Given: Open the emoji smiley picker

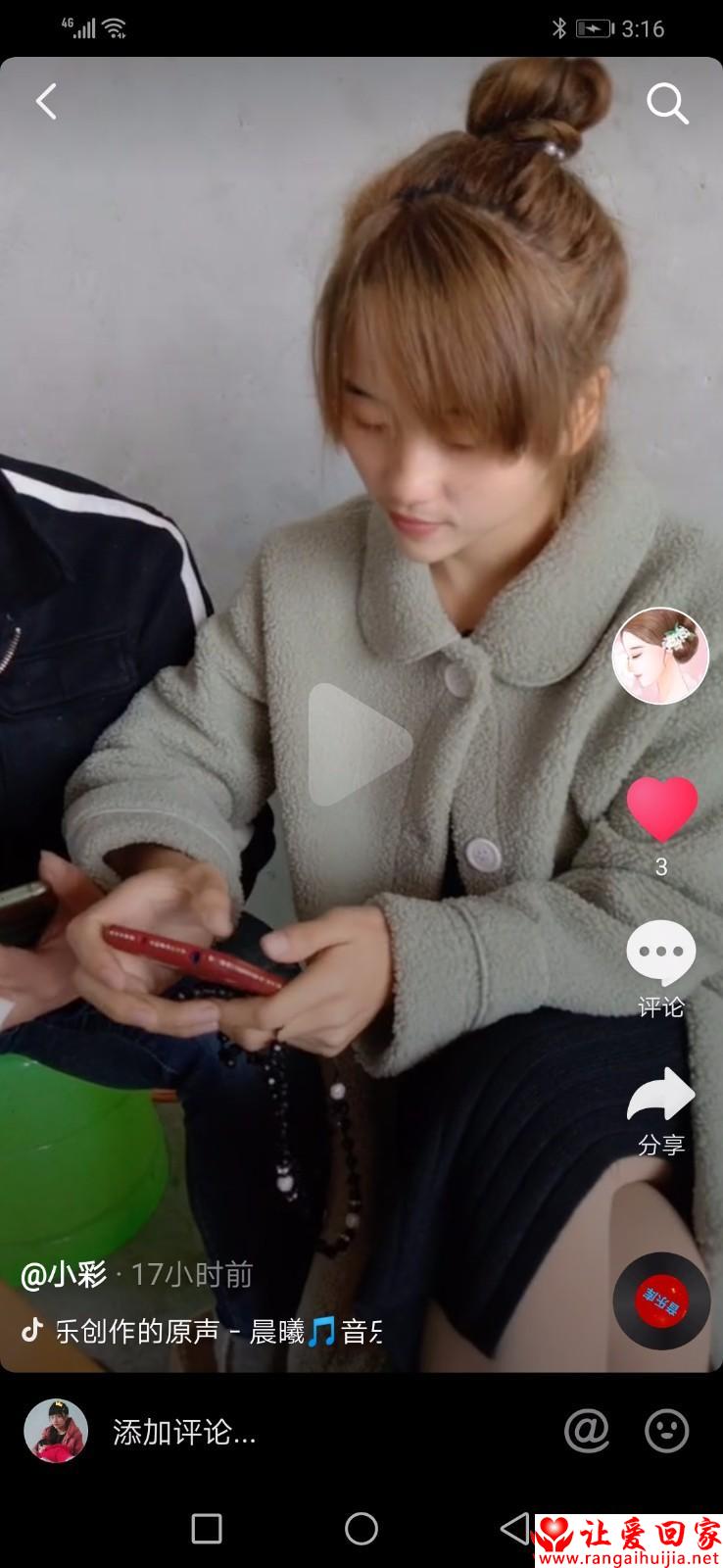Looking at the screenshot, I should [x=667, y=1432].
